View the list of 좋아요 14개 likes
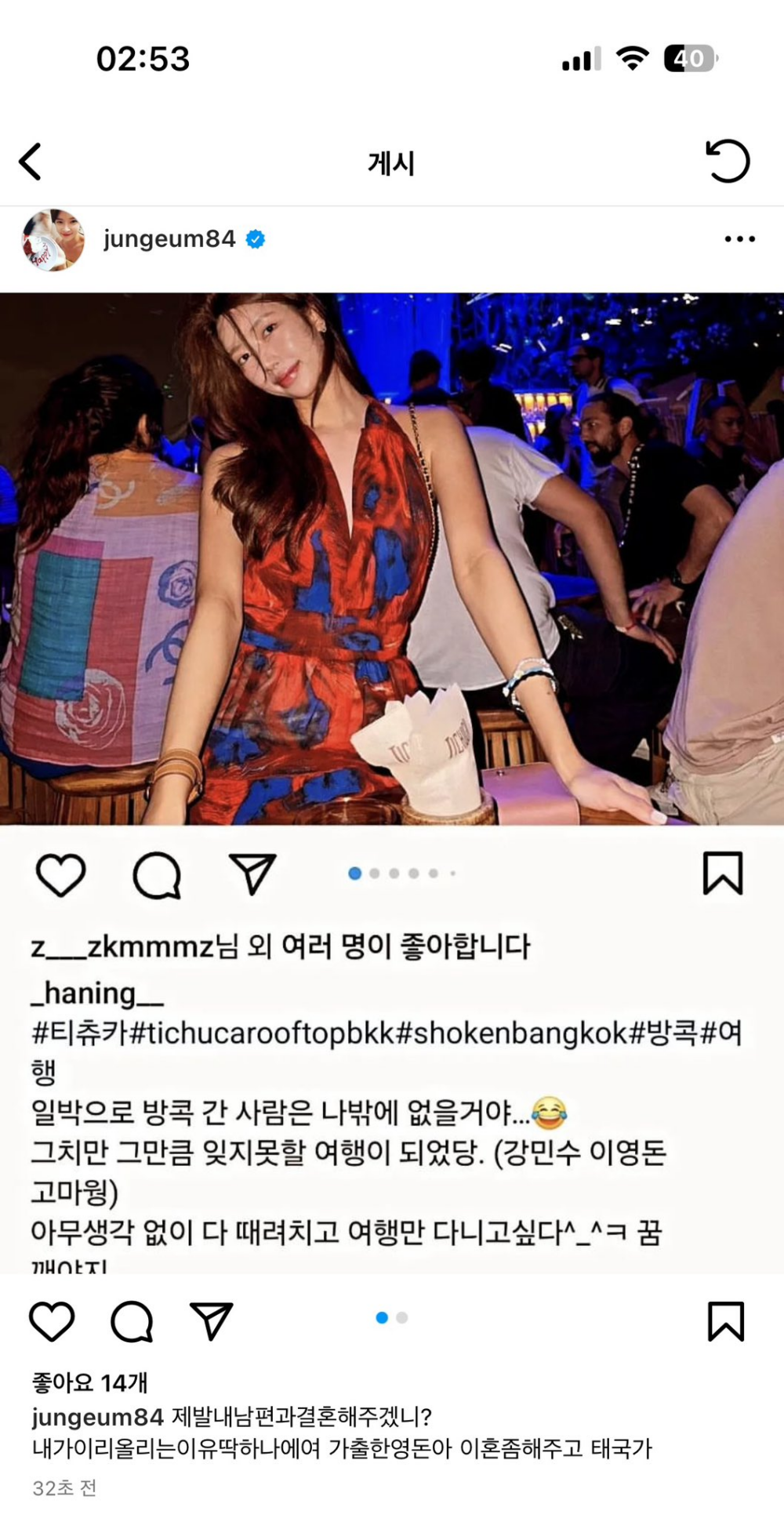This screenshot has width=784, height=1518. point(89,1382)
